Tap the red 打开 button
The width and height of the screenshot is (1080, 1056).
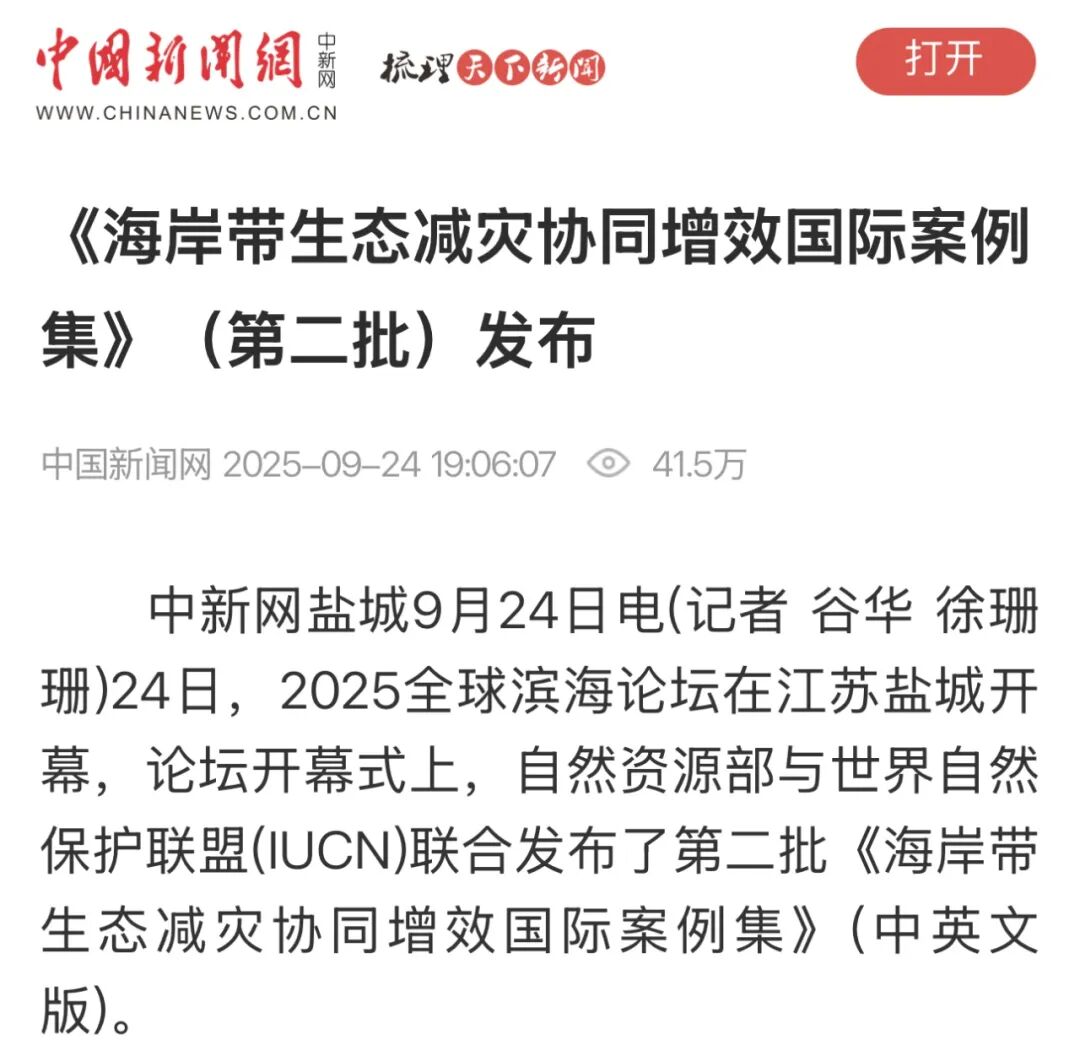click(x=945, y=61)
